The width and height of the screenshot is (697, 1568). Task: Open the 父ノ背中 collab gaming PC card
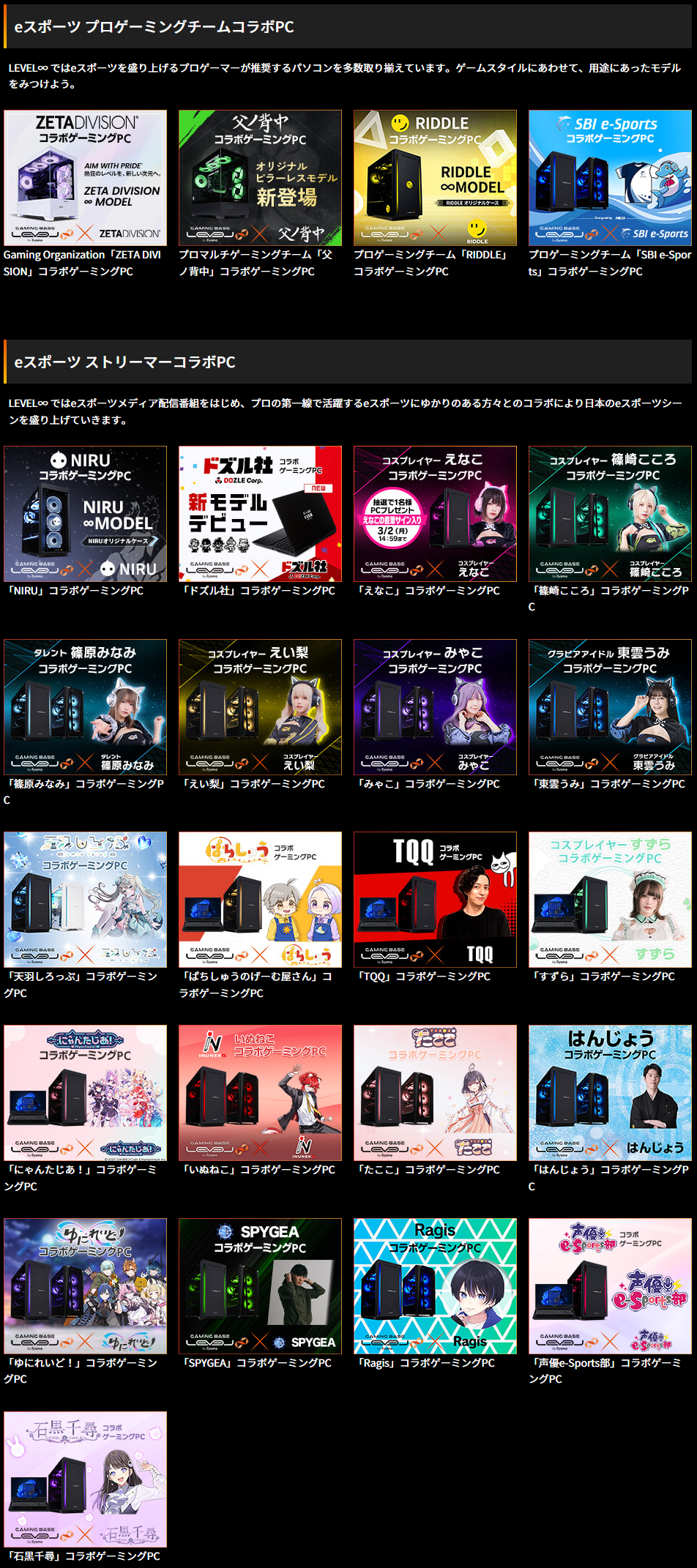pos(260,178)
